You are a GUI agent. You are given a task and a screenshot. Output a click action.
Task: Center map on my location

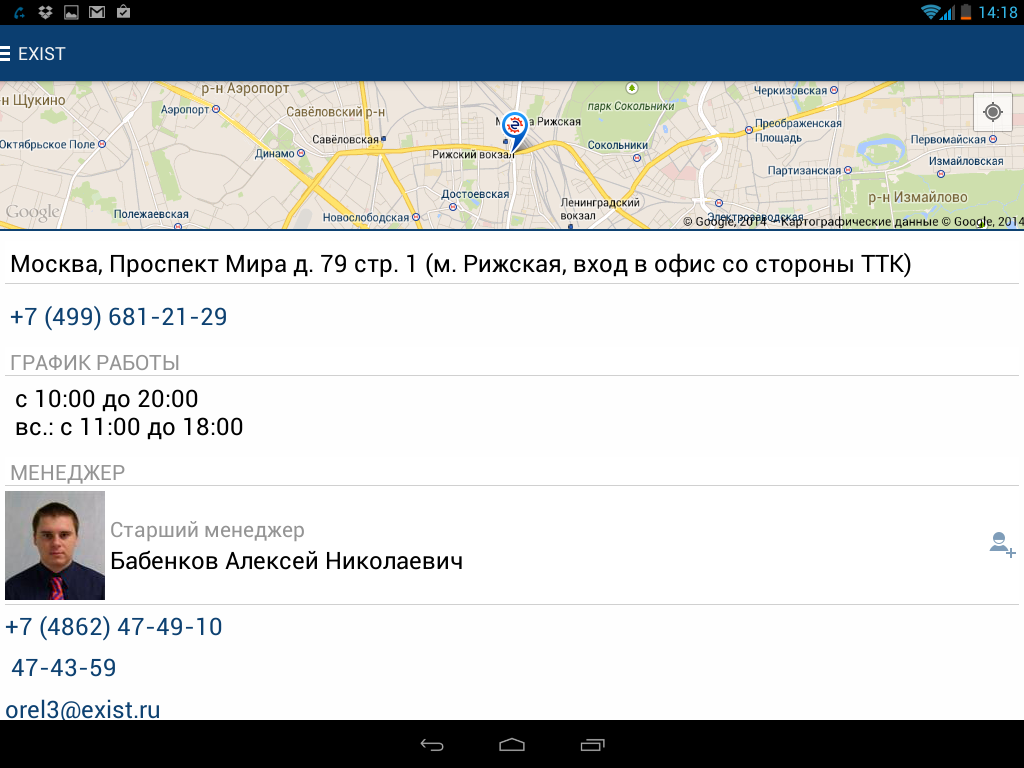pyautogui.click(x=992, y=111)
